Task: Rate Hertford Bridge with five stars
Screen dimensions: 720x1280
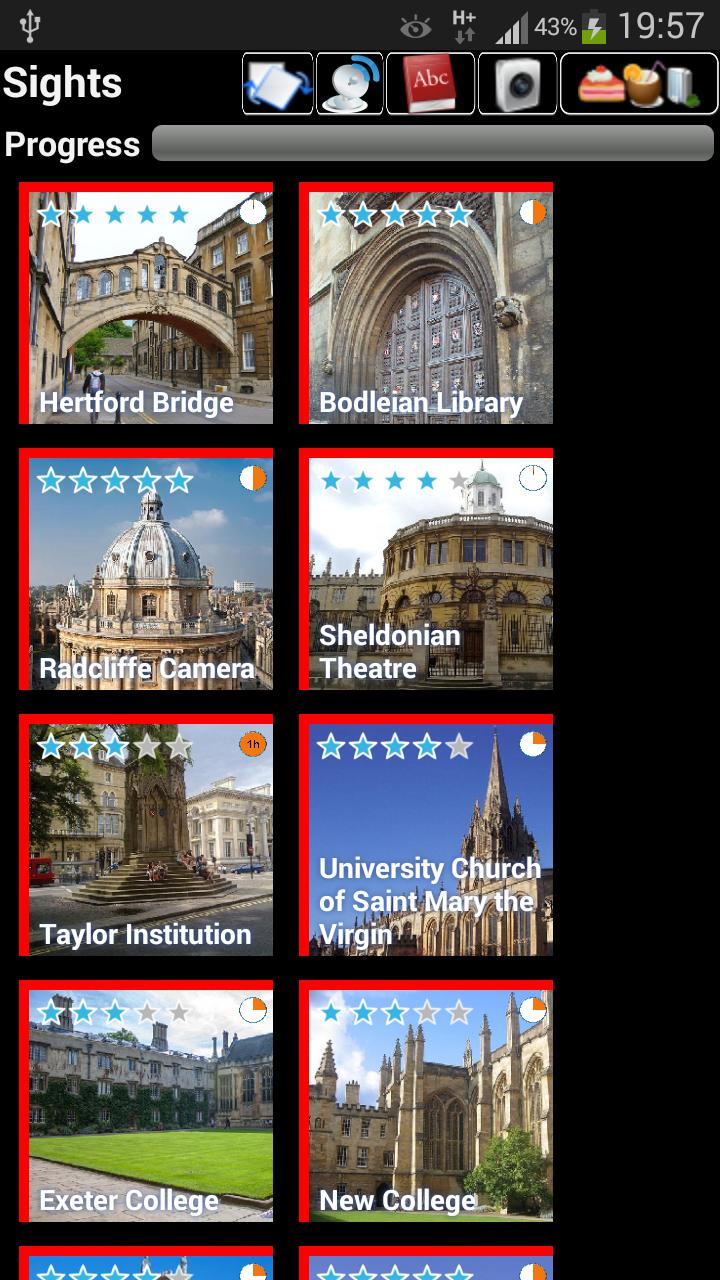Action: point(180,212)
